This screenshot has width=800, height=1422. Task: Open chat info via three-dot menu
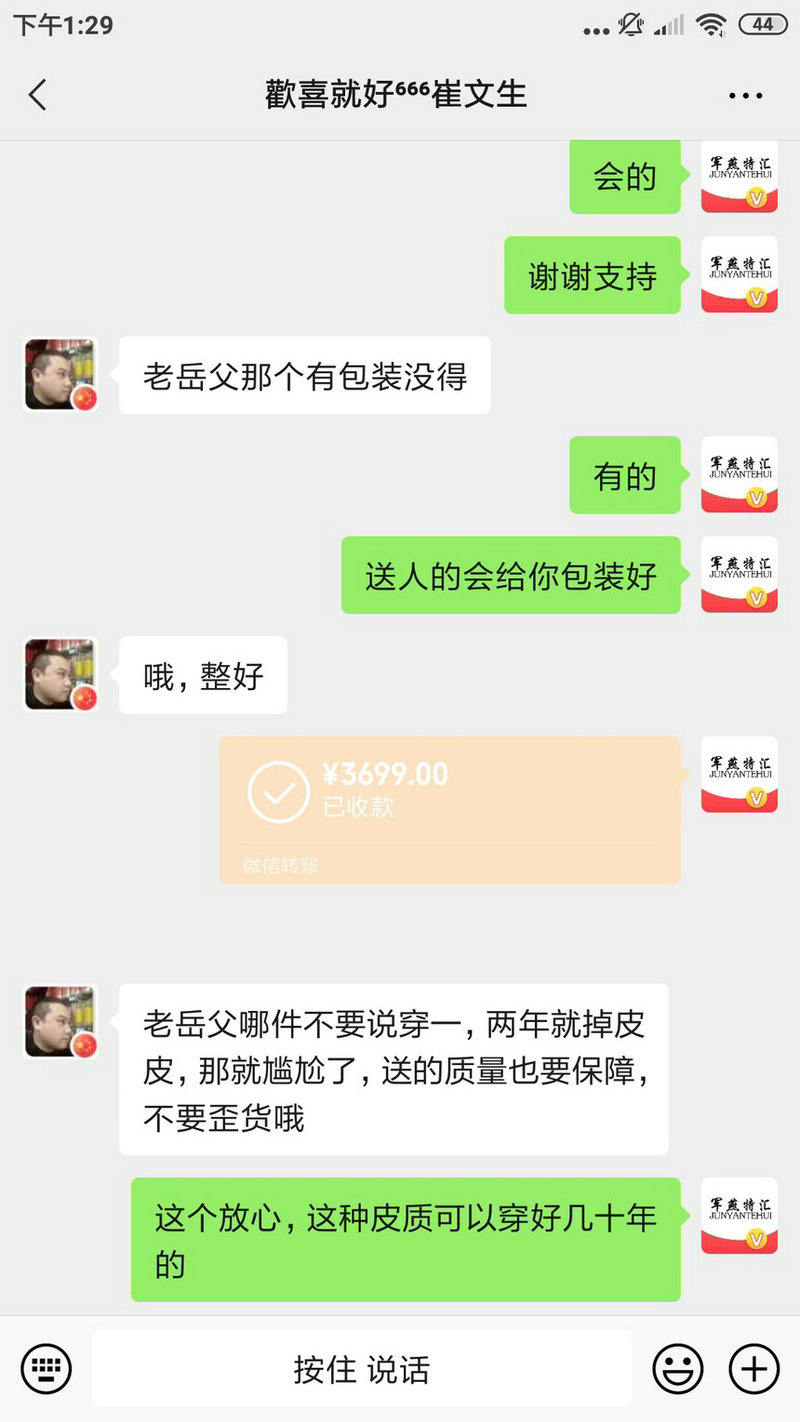tap(746, 96)
